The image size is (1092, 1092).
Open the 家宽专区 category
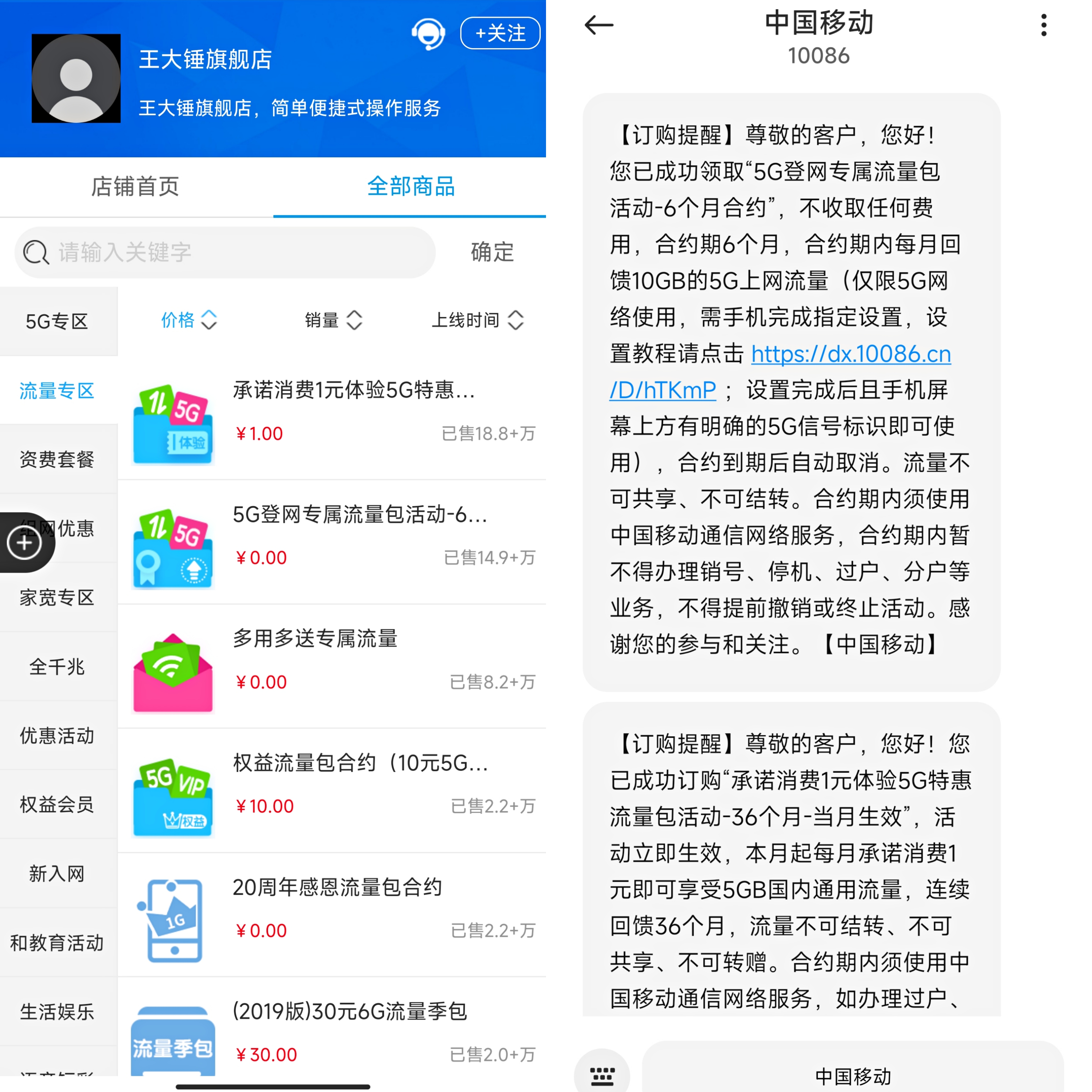pos(57,597)
